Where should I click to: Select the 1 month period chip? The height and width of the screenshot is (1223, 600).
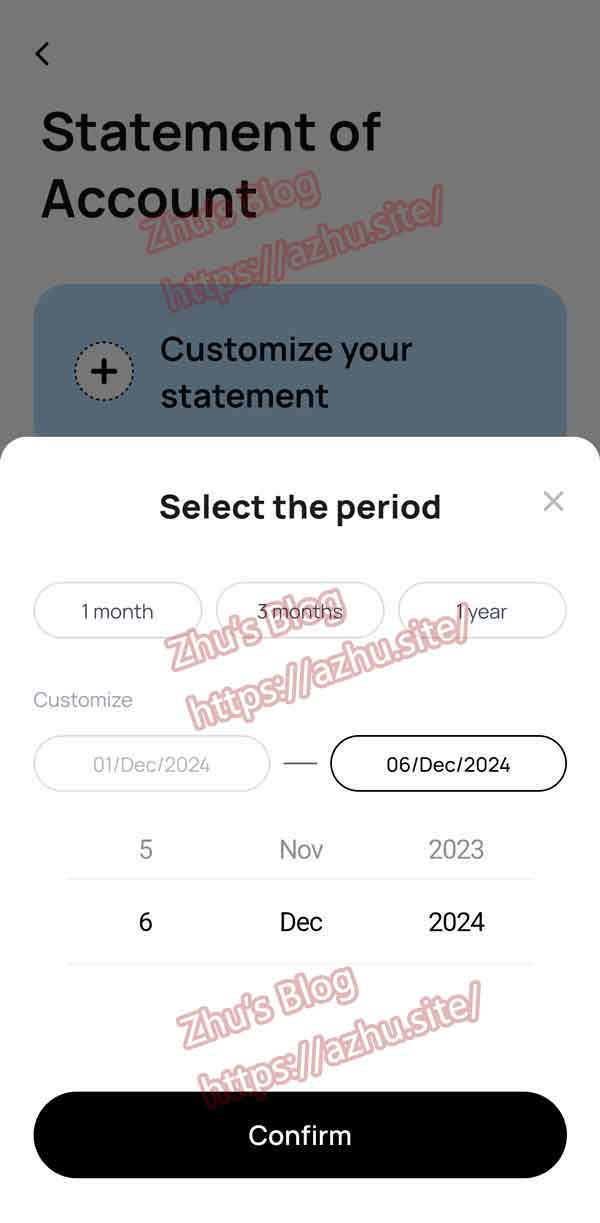click(118, 611)
